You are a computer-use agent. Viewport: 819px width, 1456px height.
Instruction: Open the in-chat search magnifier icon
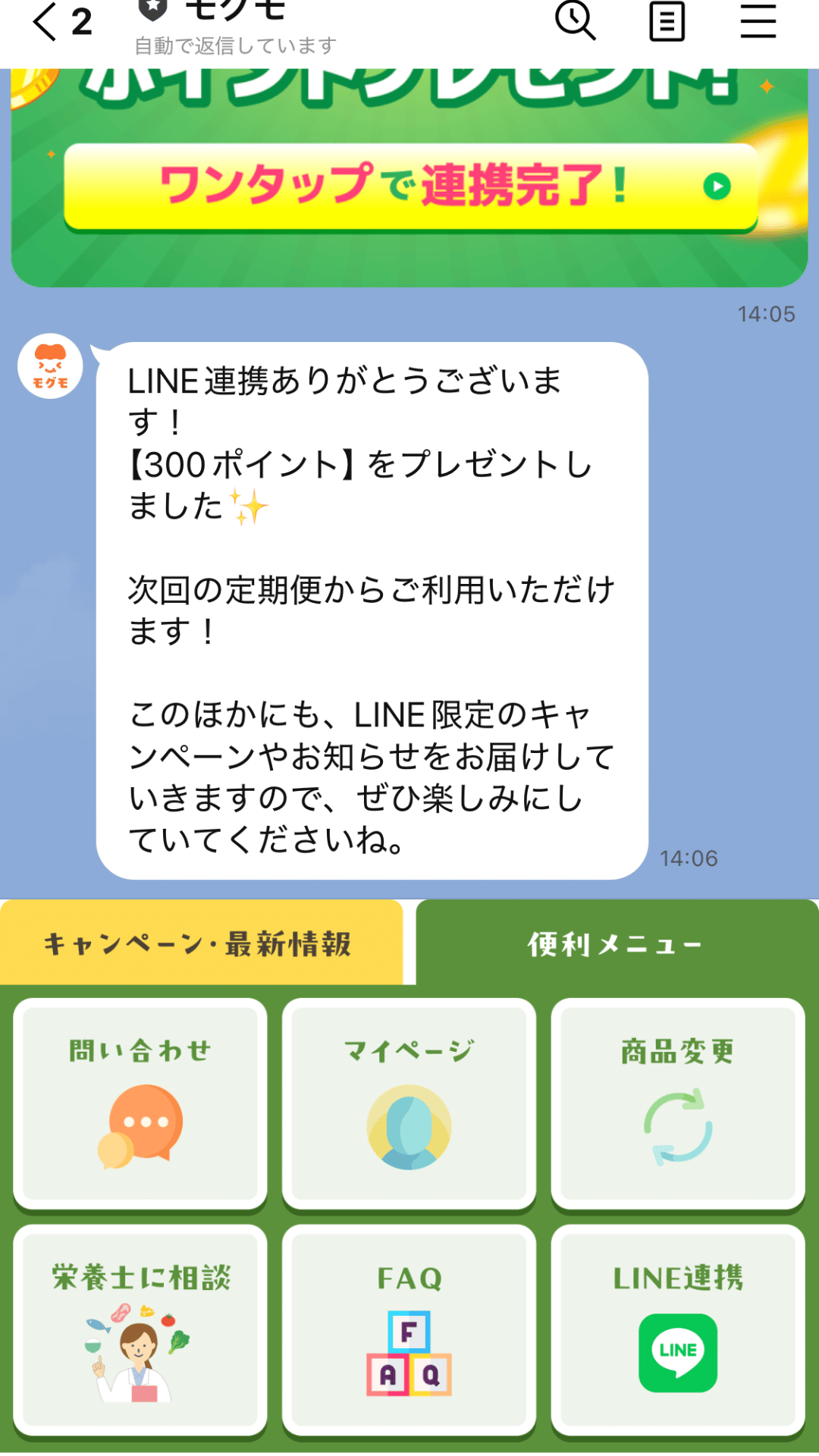point(576,21)
